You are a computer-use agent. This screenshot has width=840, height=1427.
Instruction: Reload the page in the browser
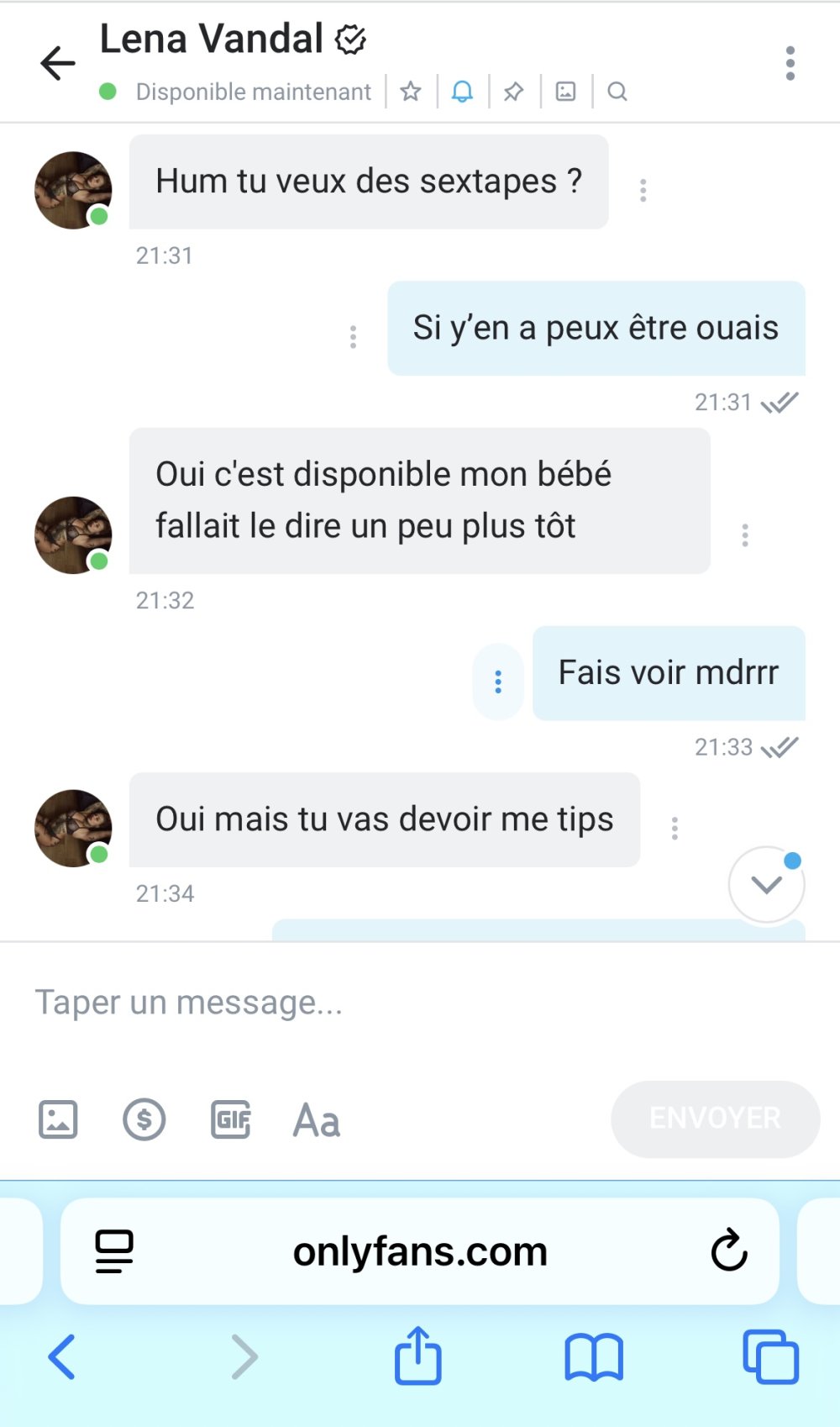coord(728,1251)
